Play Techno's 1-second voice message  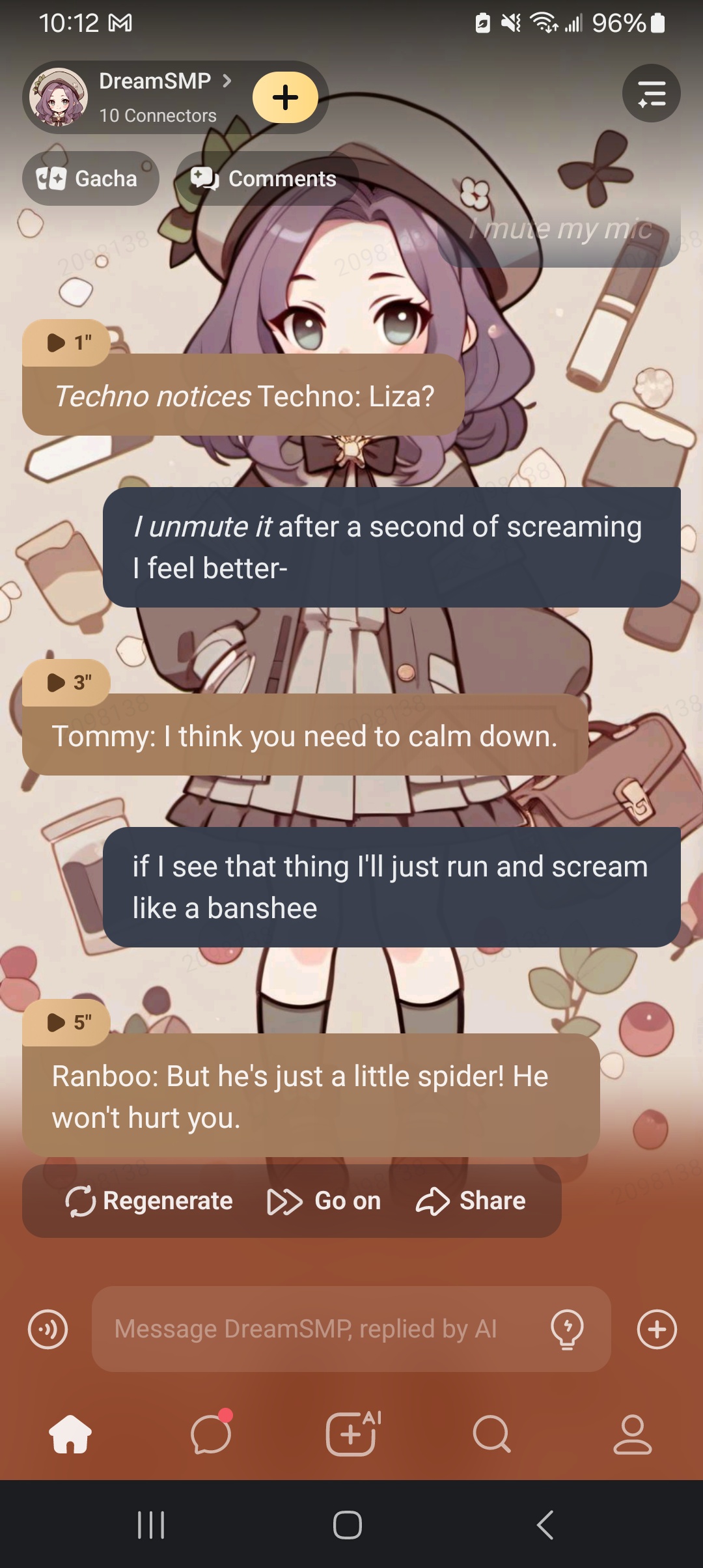point(66,343)
